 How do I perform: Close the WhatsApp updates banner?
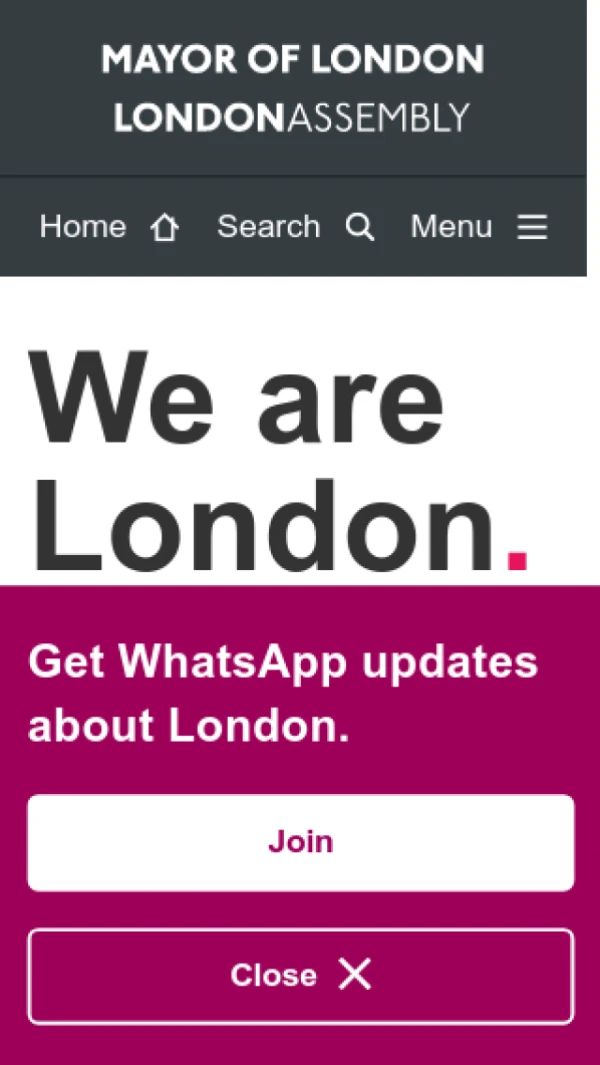pos(300,975)
